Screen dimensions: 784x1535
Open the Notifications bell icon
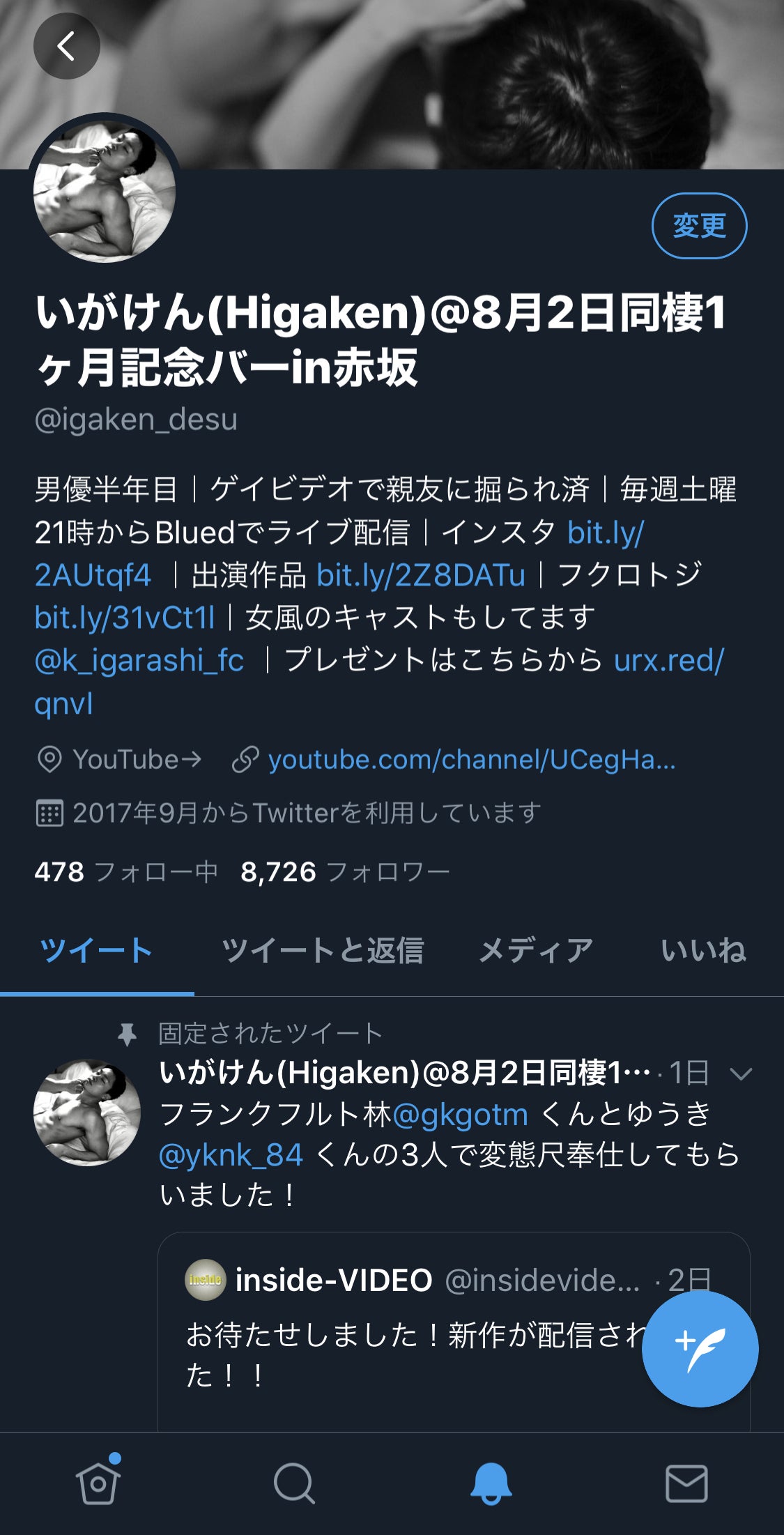tap(490, 1481)
